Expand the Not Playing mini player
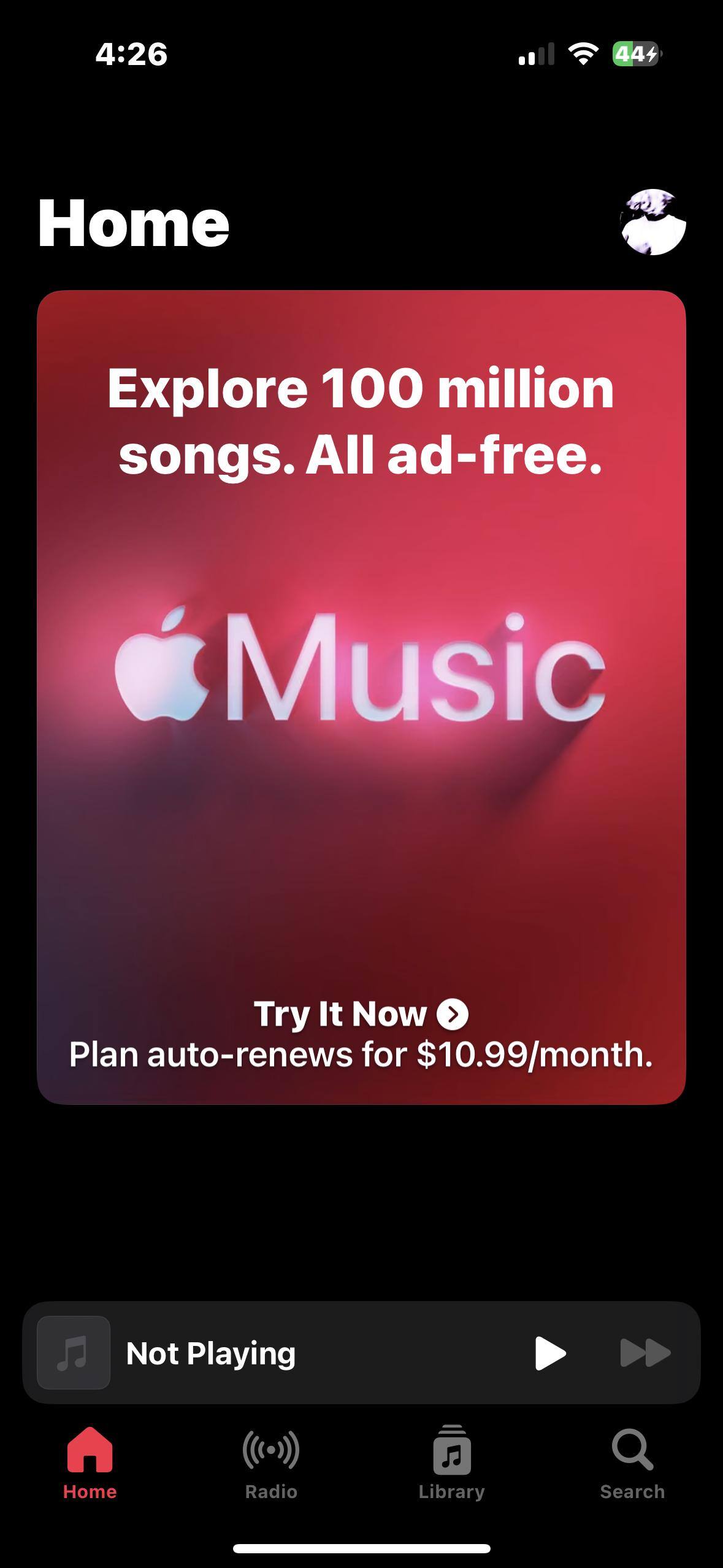This screenshot has width=723, height=1568. (x=276, y=1353)
